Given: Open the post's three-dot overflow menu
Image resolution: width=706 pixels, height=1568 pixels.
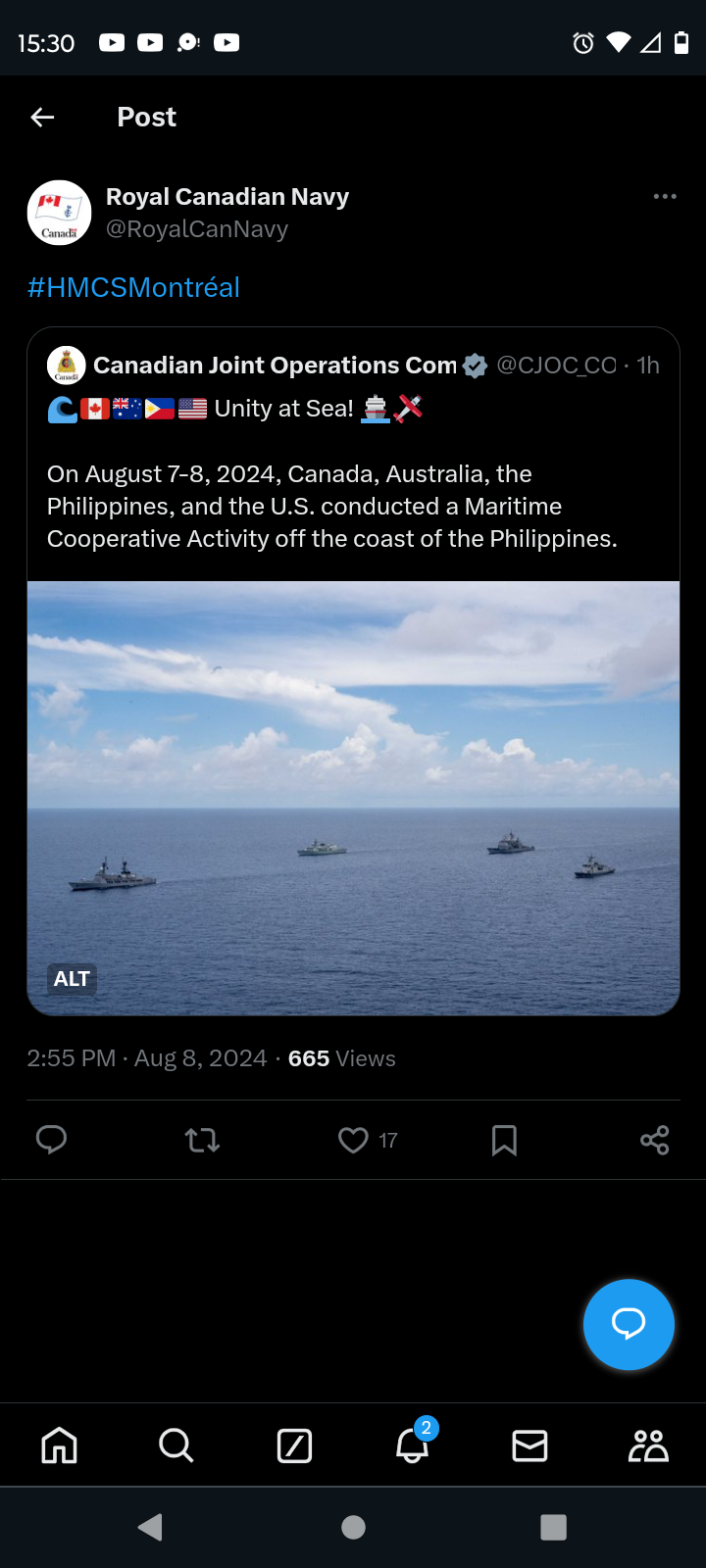Looking at the screenshot, I should (x=665, y=196).
